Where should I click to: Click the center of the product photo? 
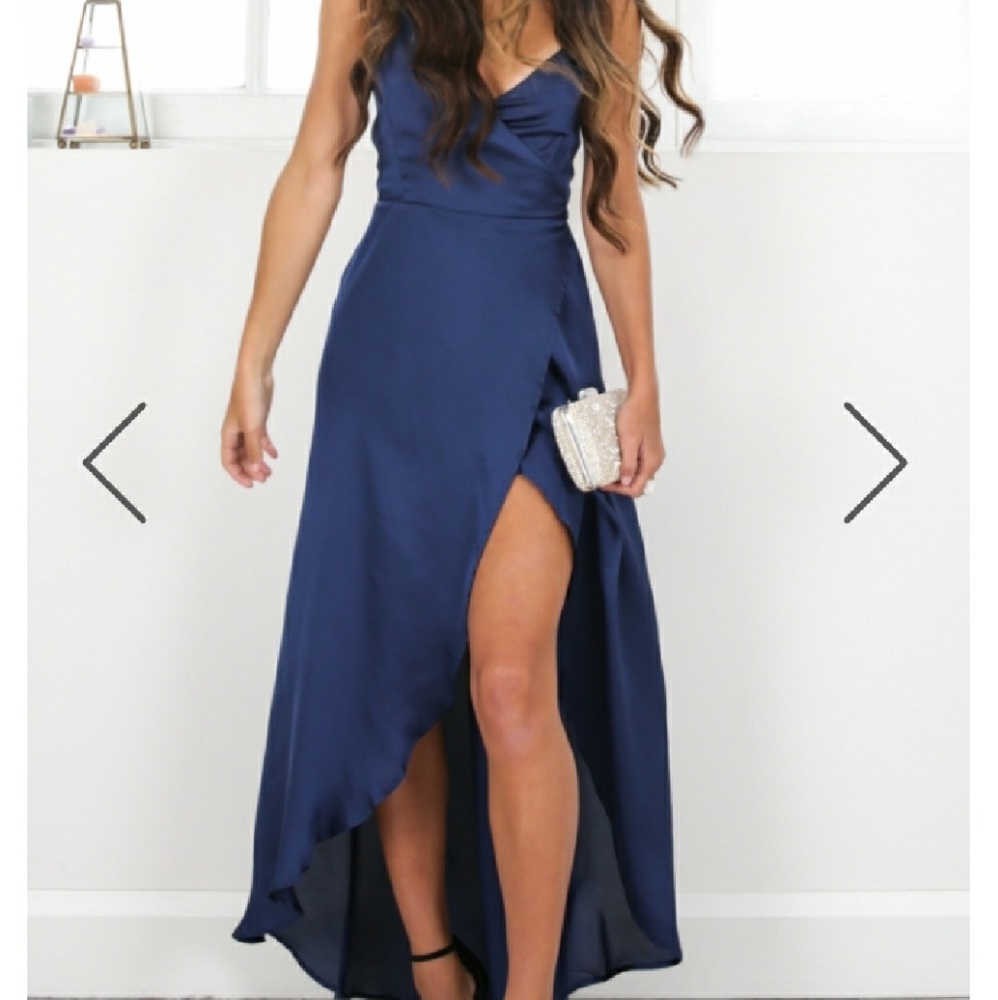coord(499,500)
